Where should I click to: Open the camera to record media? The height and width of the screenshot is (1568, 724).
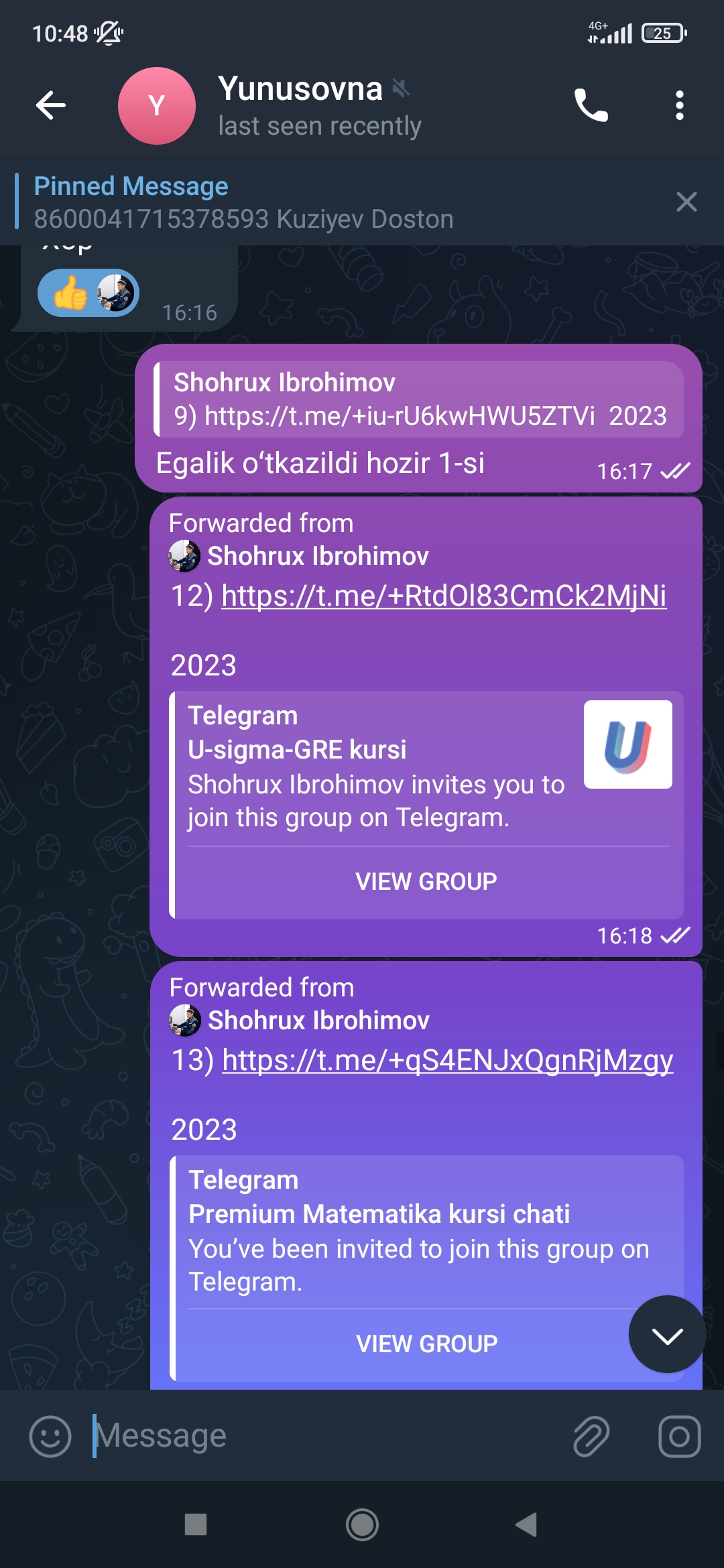(679, 1436)
